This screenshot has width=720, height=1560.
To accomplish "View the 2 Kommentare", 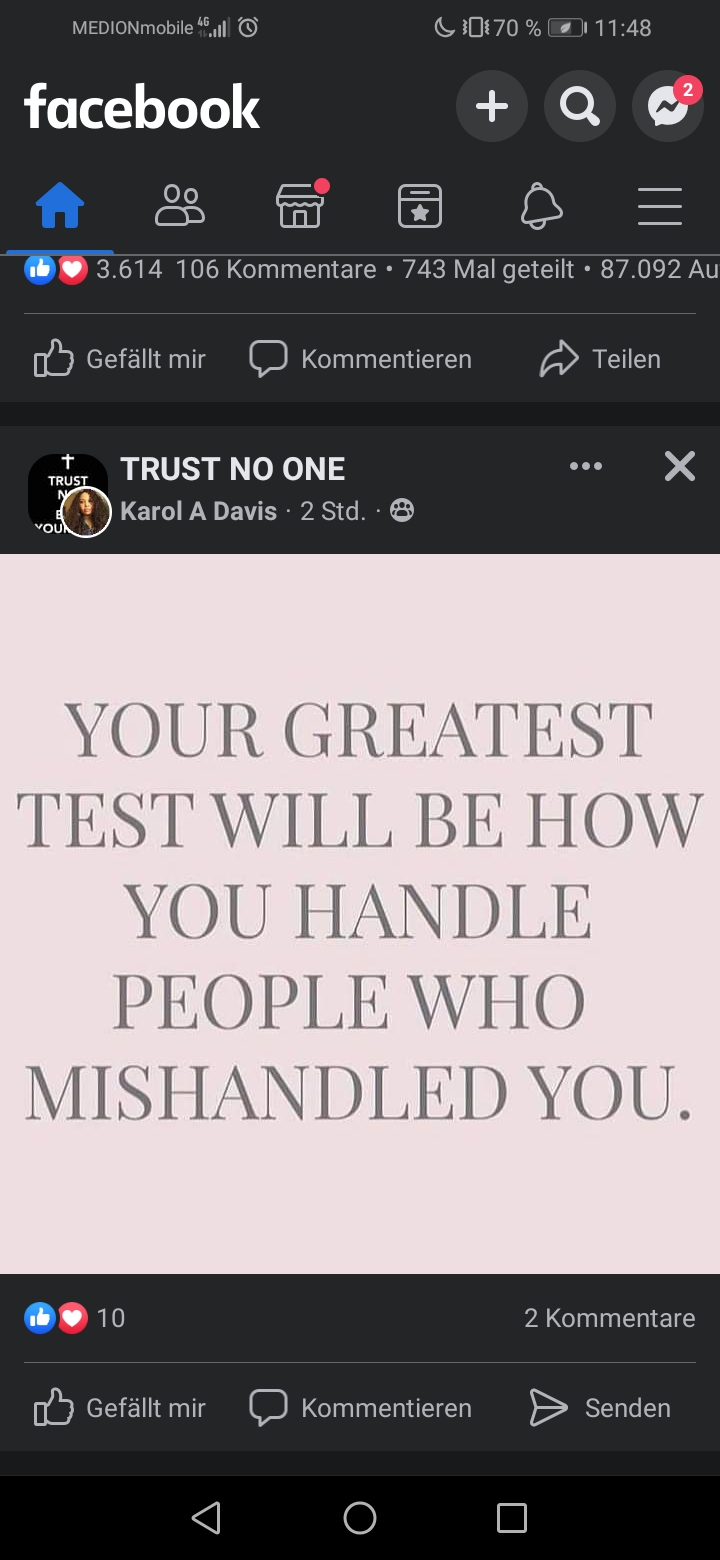I will coord(609,1318).
